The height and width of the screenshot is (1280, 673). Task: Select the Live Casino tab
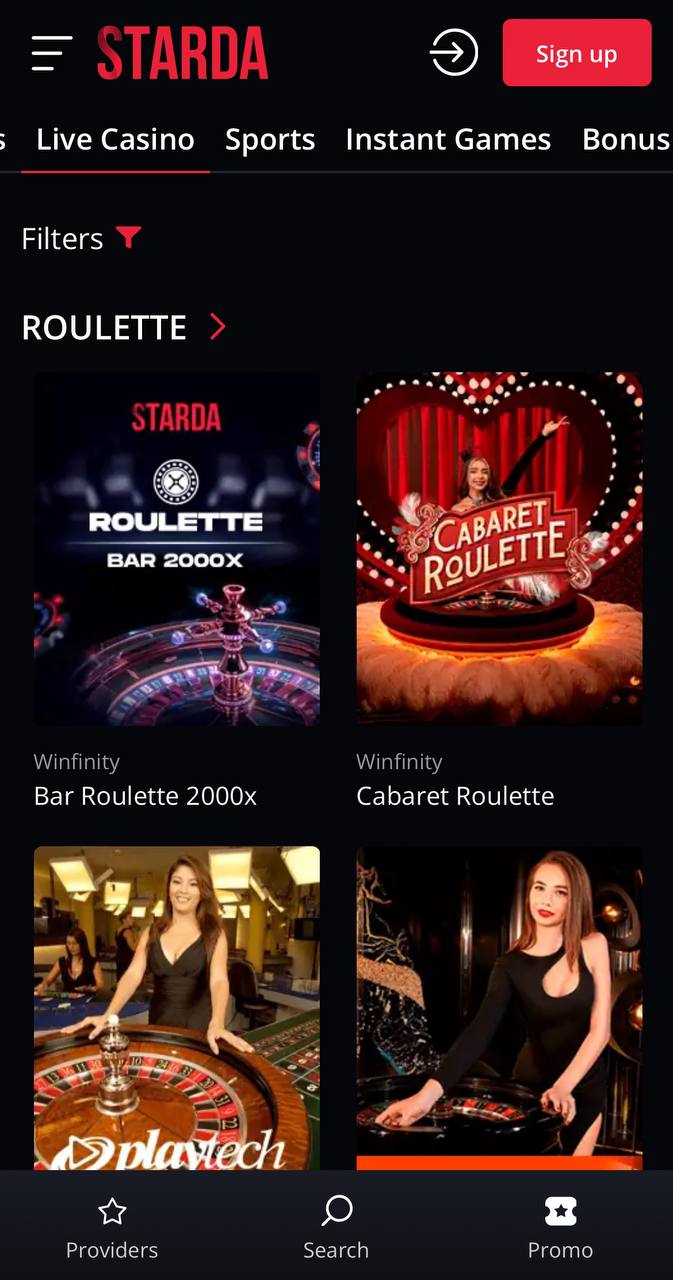coord(115,139)
